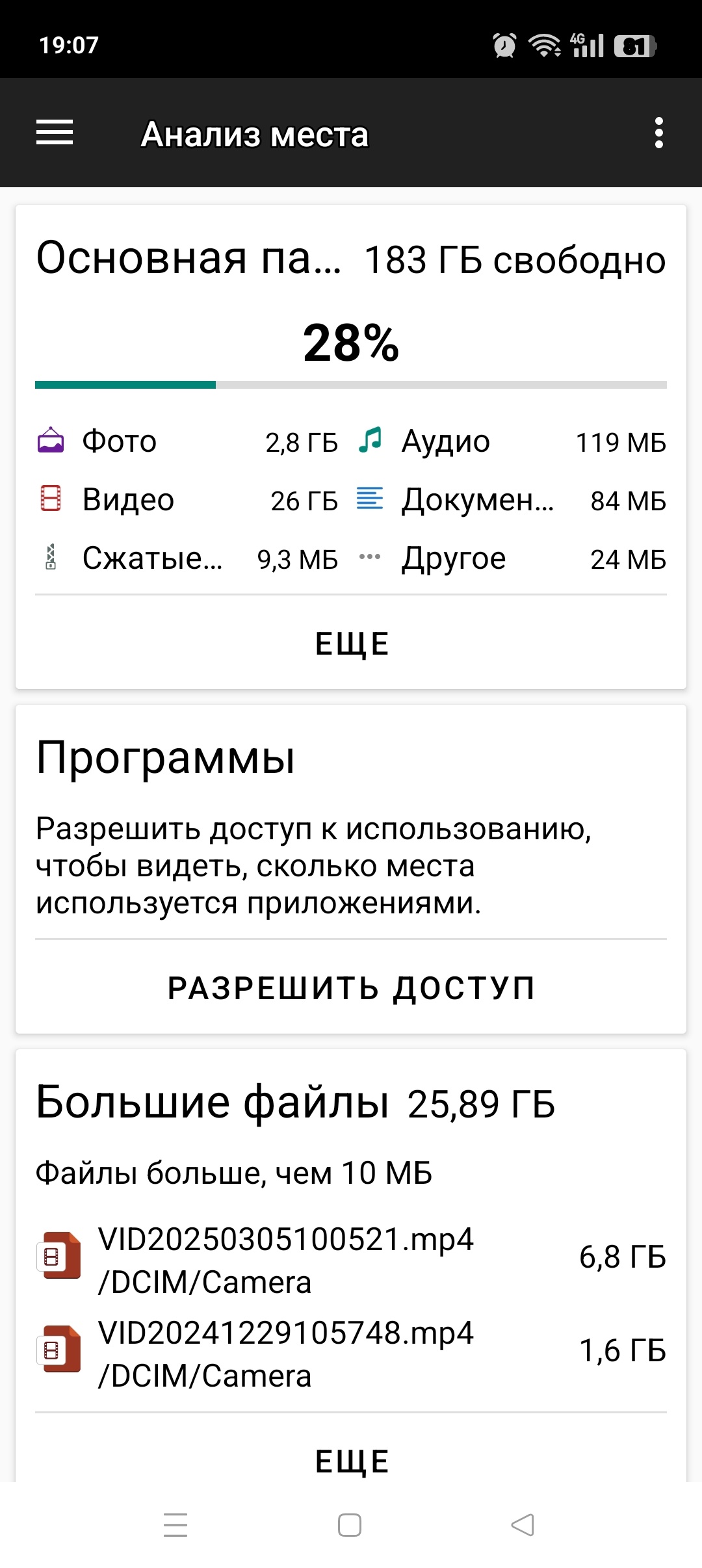702x1568 pixels.
Task: Open the Аудио storage category
Action: click(x=511, y=442)
